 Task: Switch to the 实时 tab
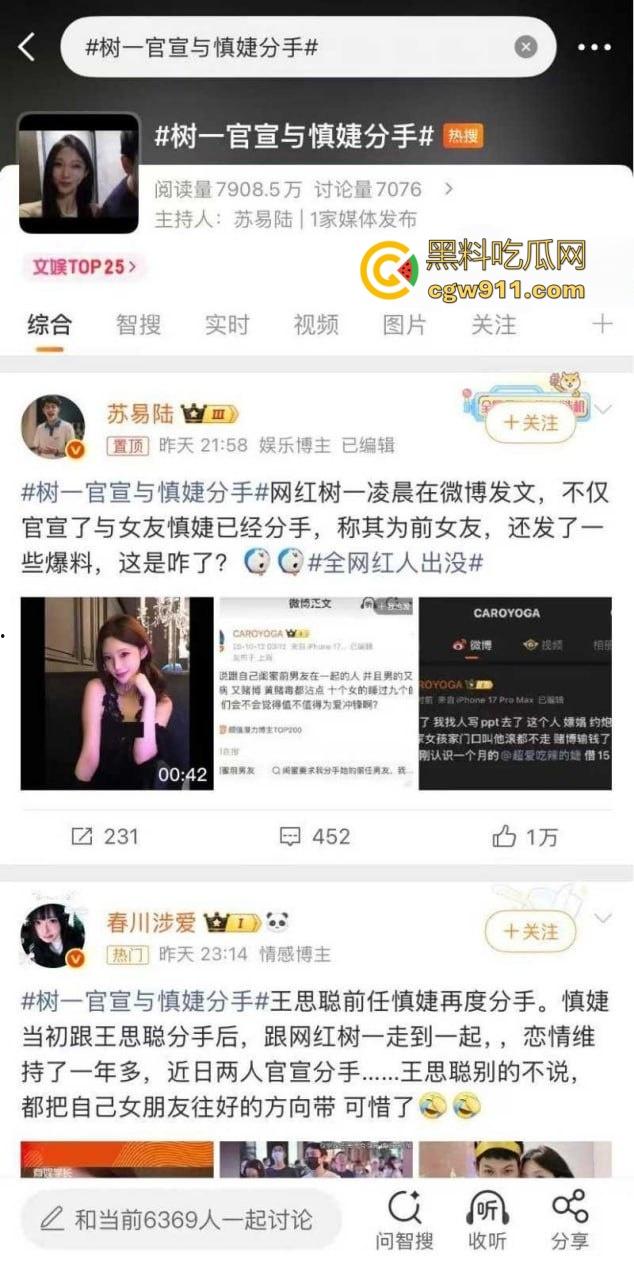(x=227, y=325)
